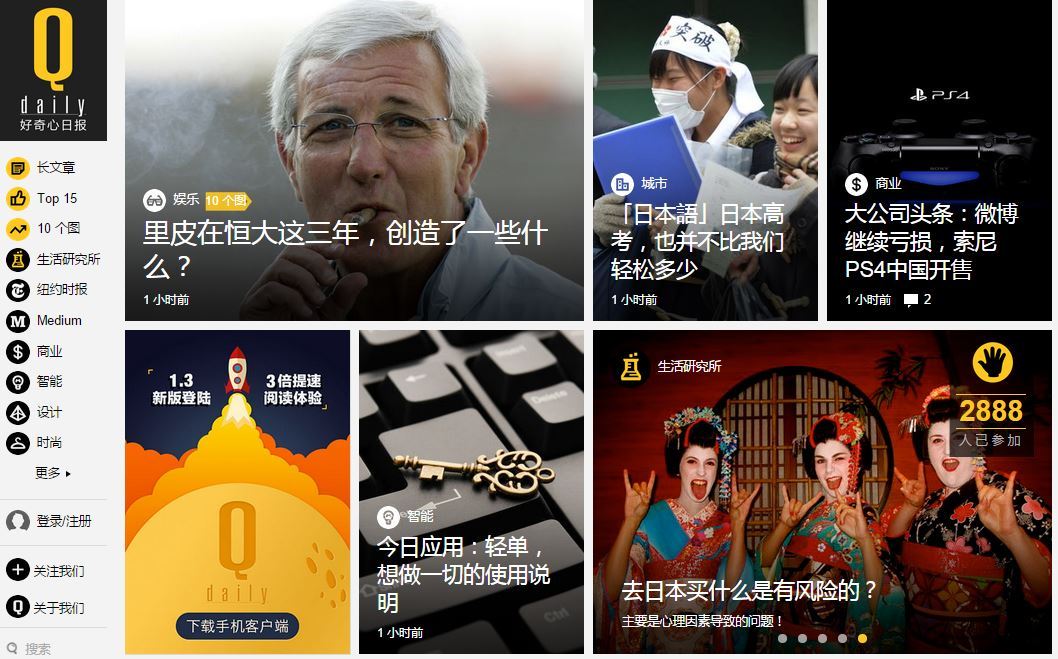Viewport: 1058px width, 659px height.
Task: Open article 里皮在恒大这三年
Action: (x=345, y=248)
